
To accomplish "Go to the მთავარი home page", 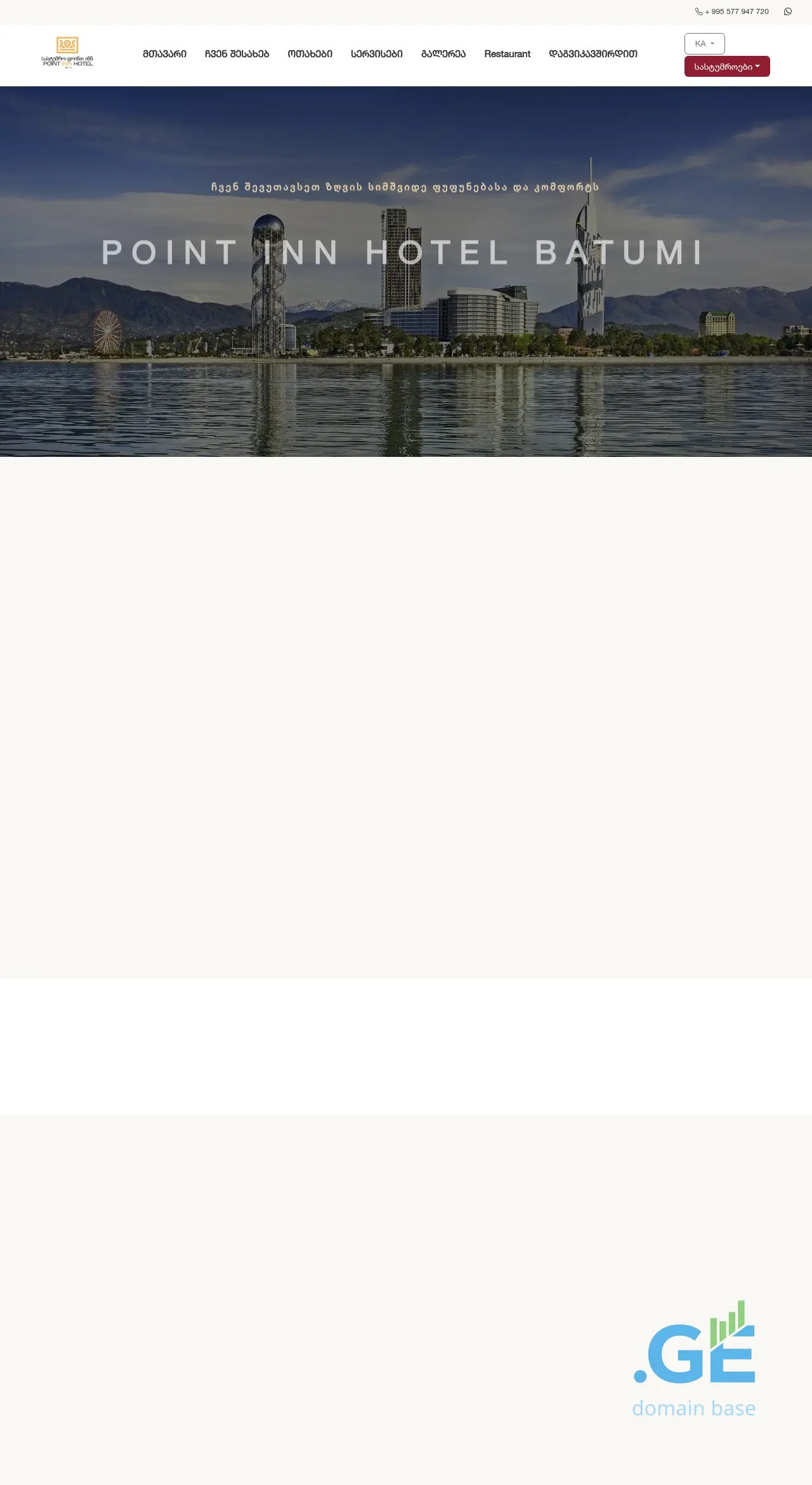I will [x=164, y=54].
